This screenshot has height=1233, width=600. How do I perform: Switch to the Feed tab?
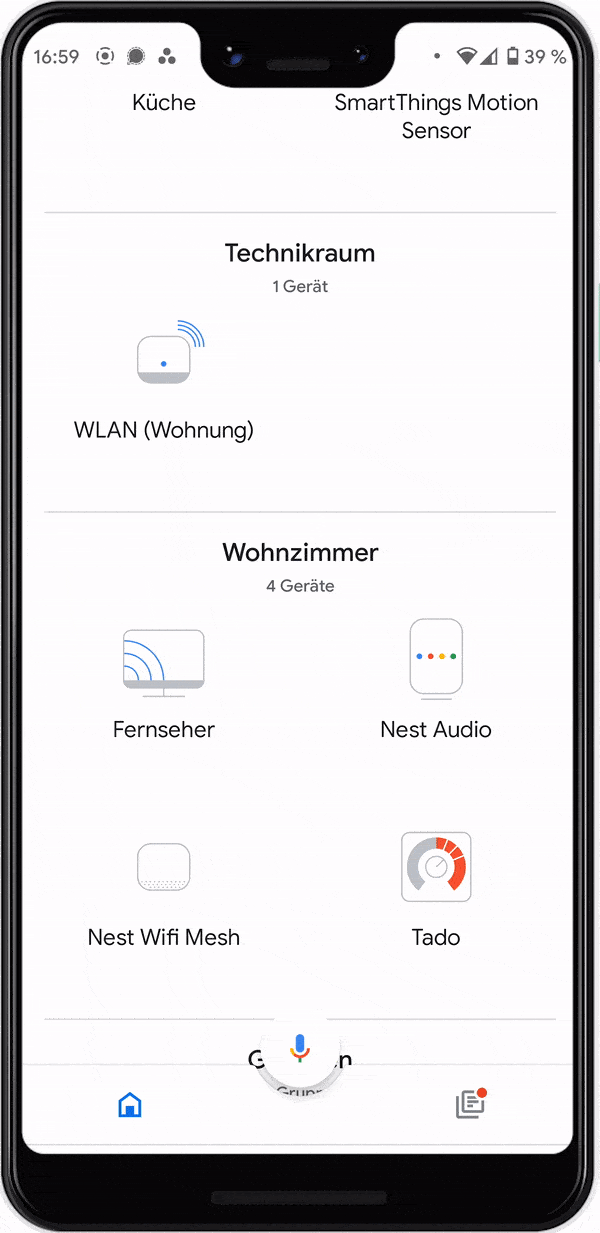[470, 1103]
